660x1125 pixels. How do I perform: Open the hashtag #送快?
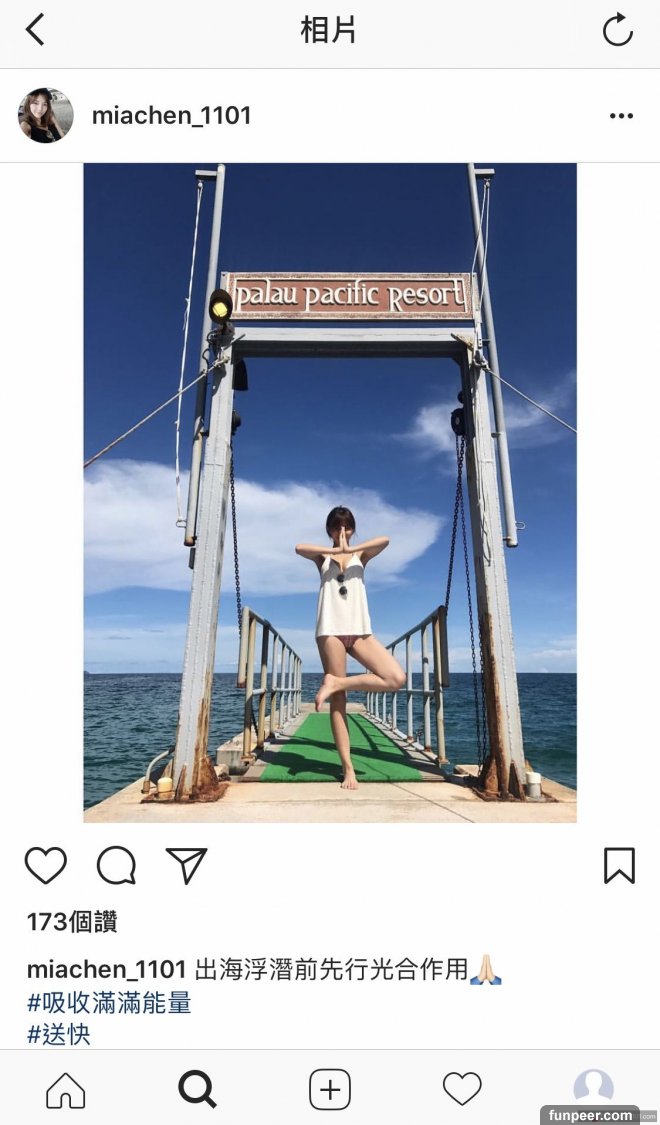pos(59,1034)
